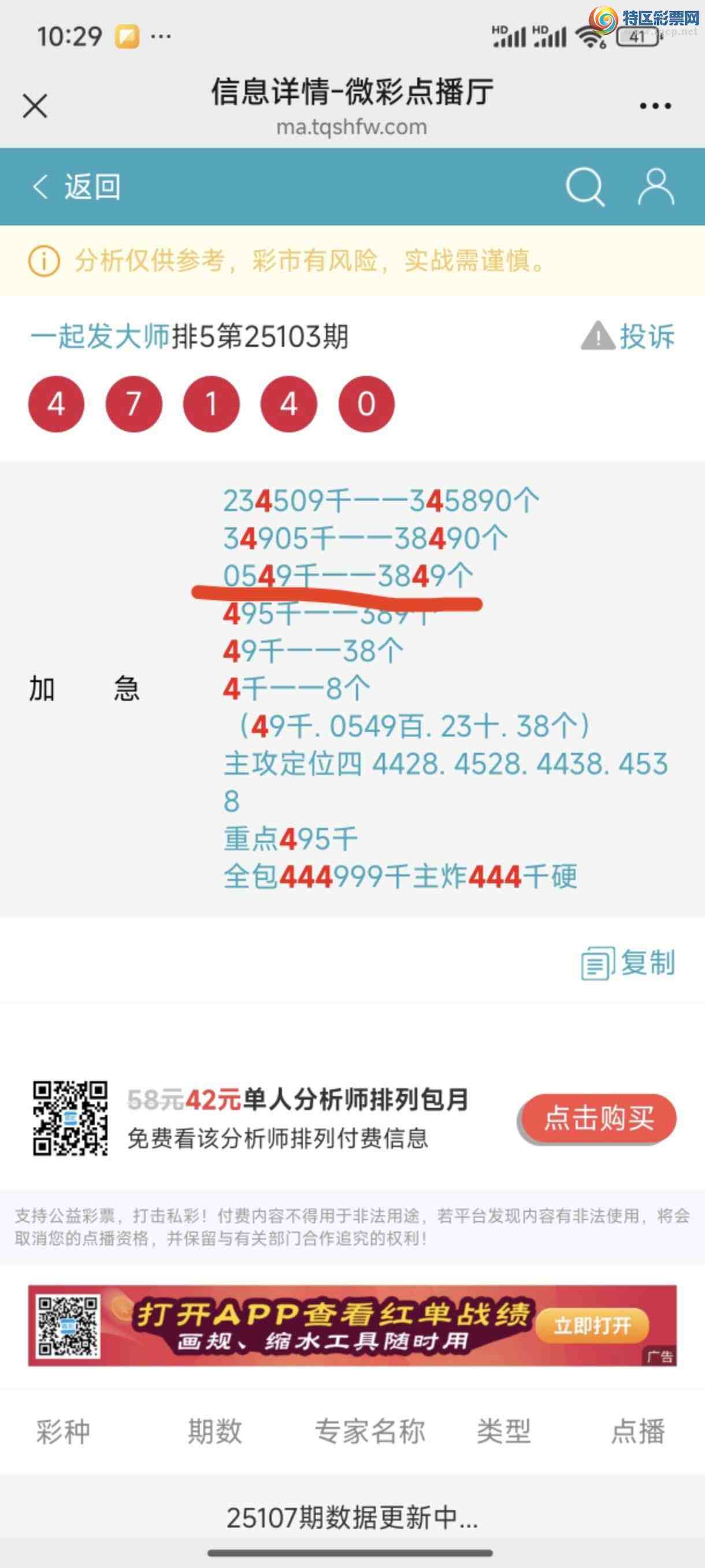Tap 点击购买 to buy monthly pack
The width and height of the screenshot is (705, 1568).
[598, 1119]
